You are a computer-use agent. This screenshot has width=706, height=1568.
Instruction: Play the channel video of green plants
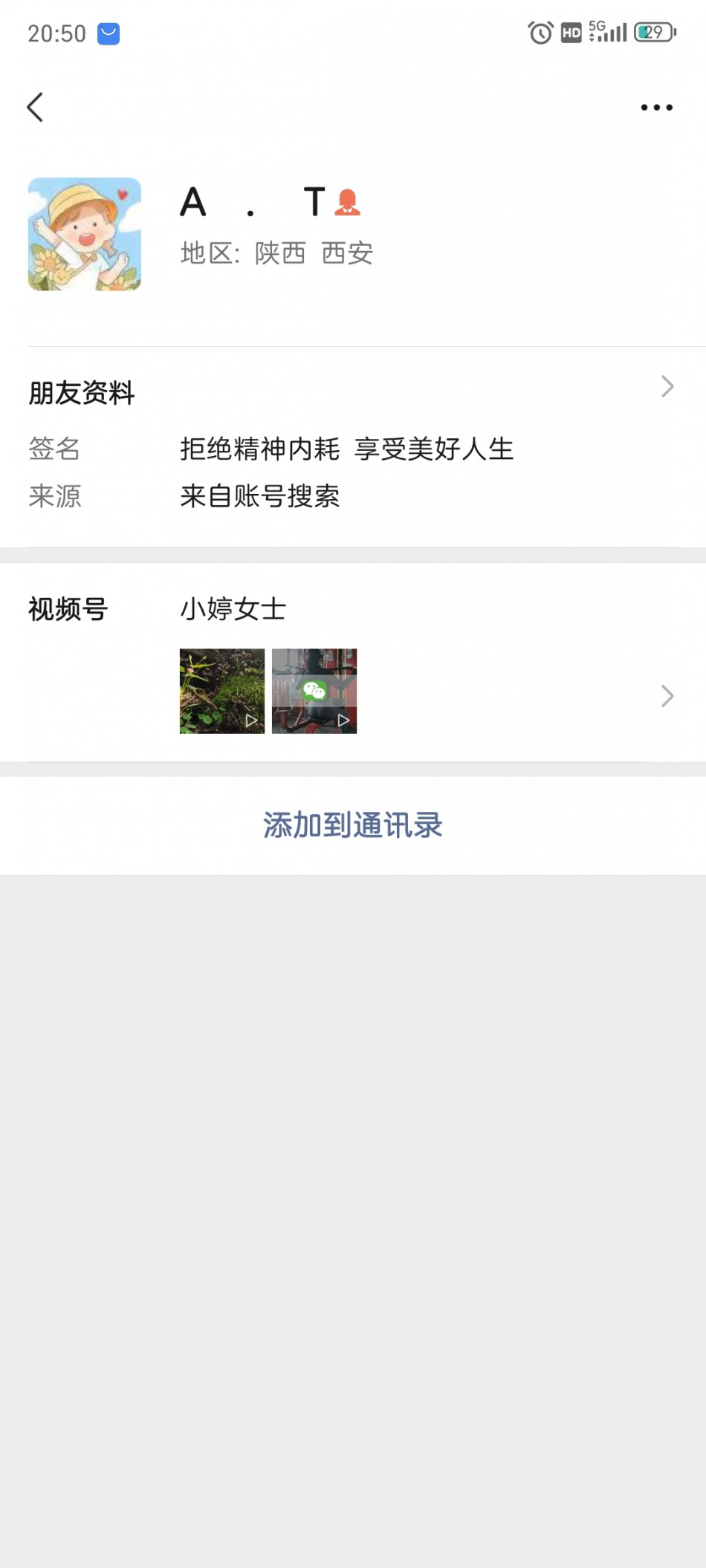[x=222, y=691]
